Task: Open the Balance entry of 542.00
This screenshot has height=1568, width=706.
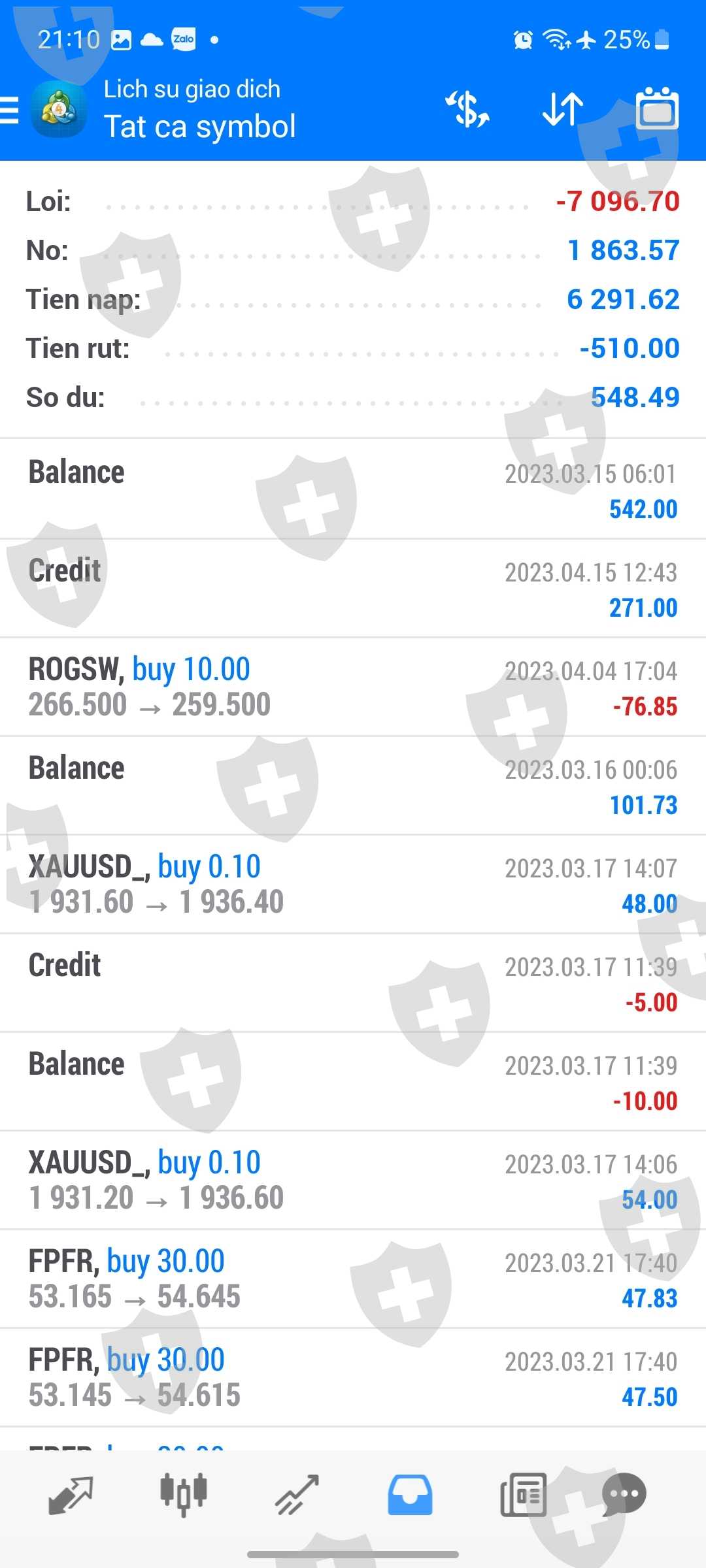Action: 353,490
